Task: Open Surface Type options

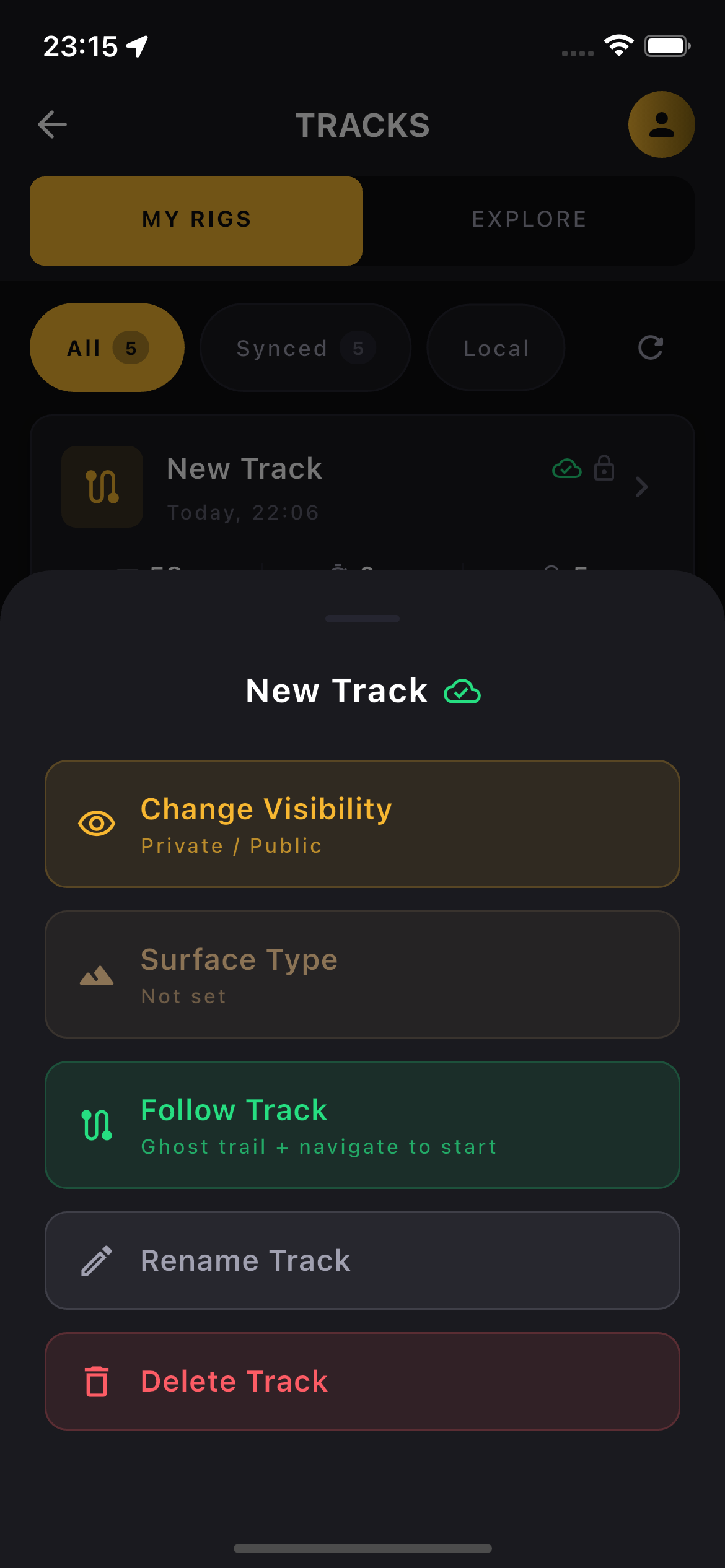Action: 362,975
